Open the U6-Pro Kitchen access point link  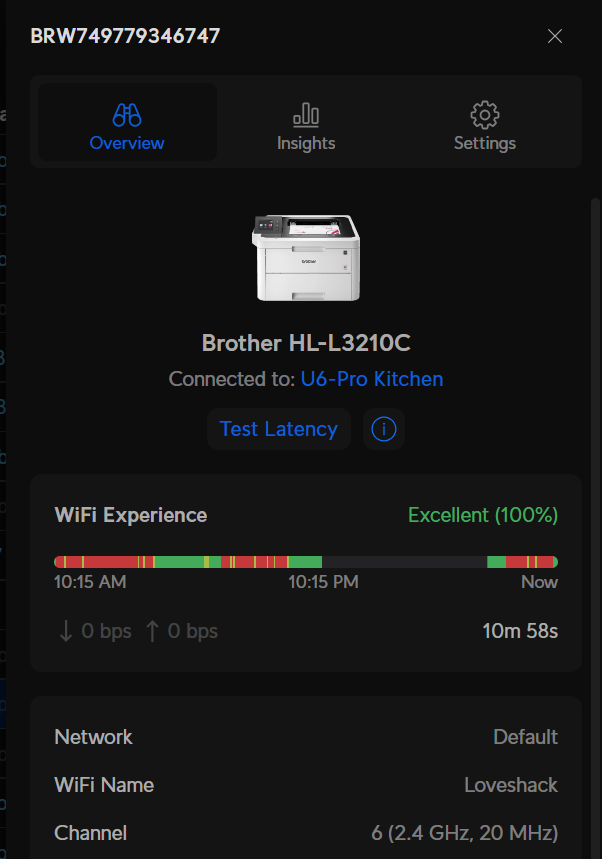[372, 379]
